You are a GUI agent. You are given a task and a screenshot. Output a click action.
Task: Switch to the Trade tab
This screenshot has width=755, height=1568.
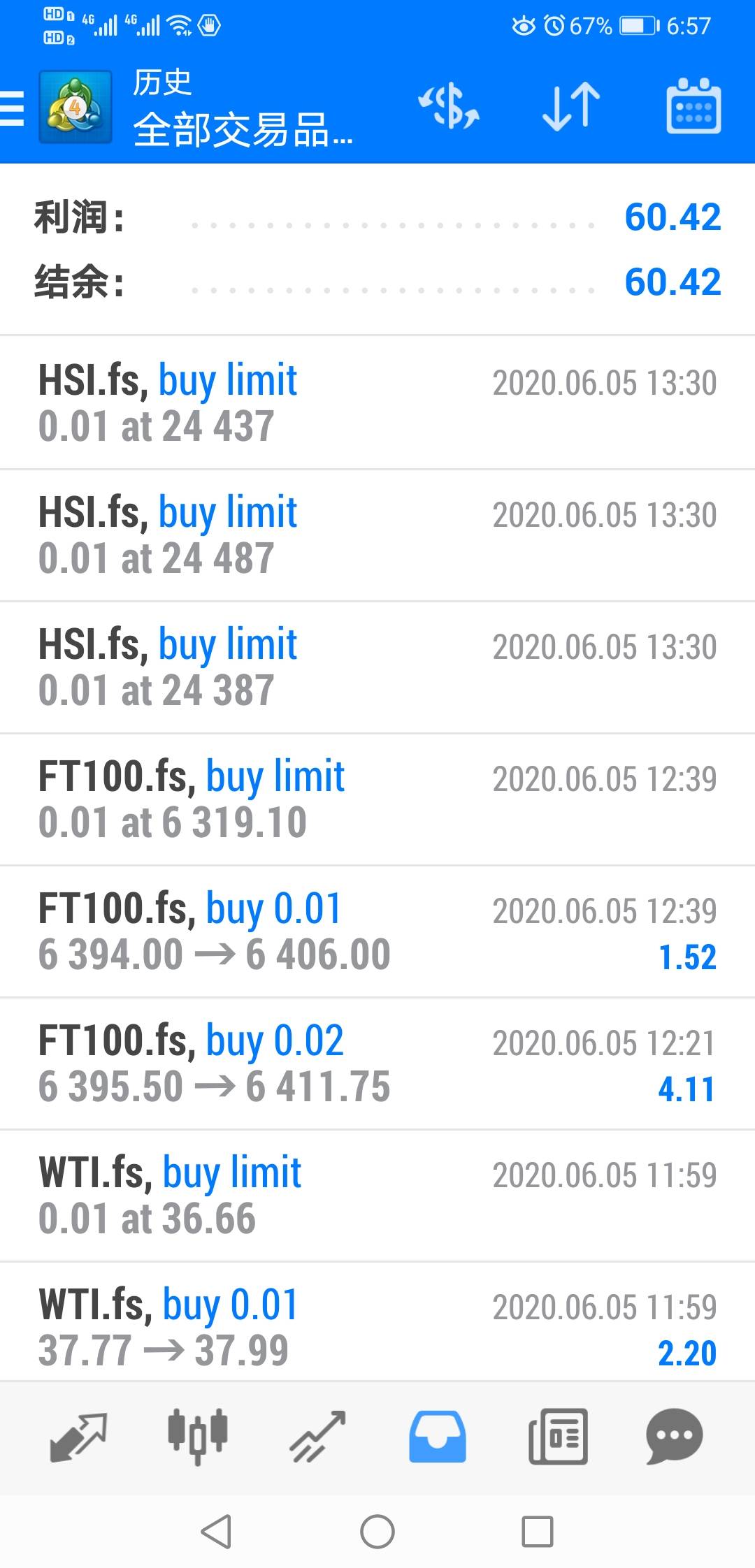tap(318, 1437)
